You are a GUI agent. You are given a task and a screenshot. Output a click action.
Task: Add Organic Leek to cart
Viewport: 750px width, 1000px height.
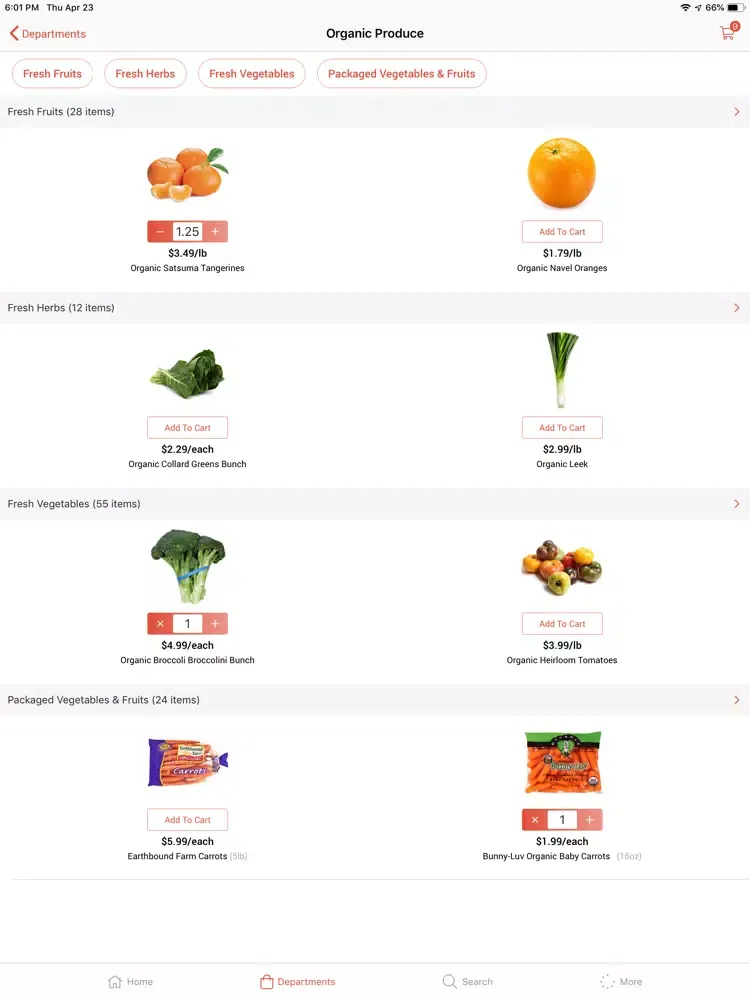[x=562, y=428]
